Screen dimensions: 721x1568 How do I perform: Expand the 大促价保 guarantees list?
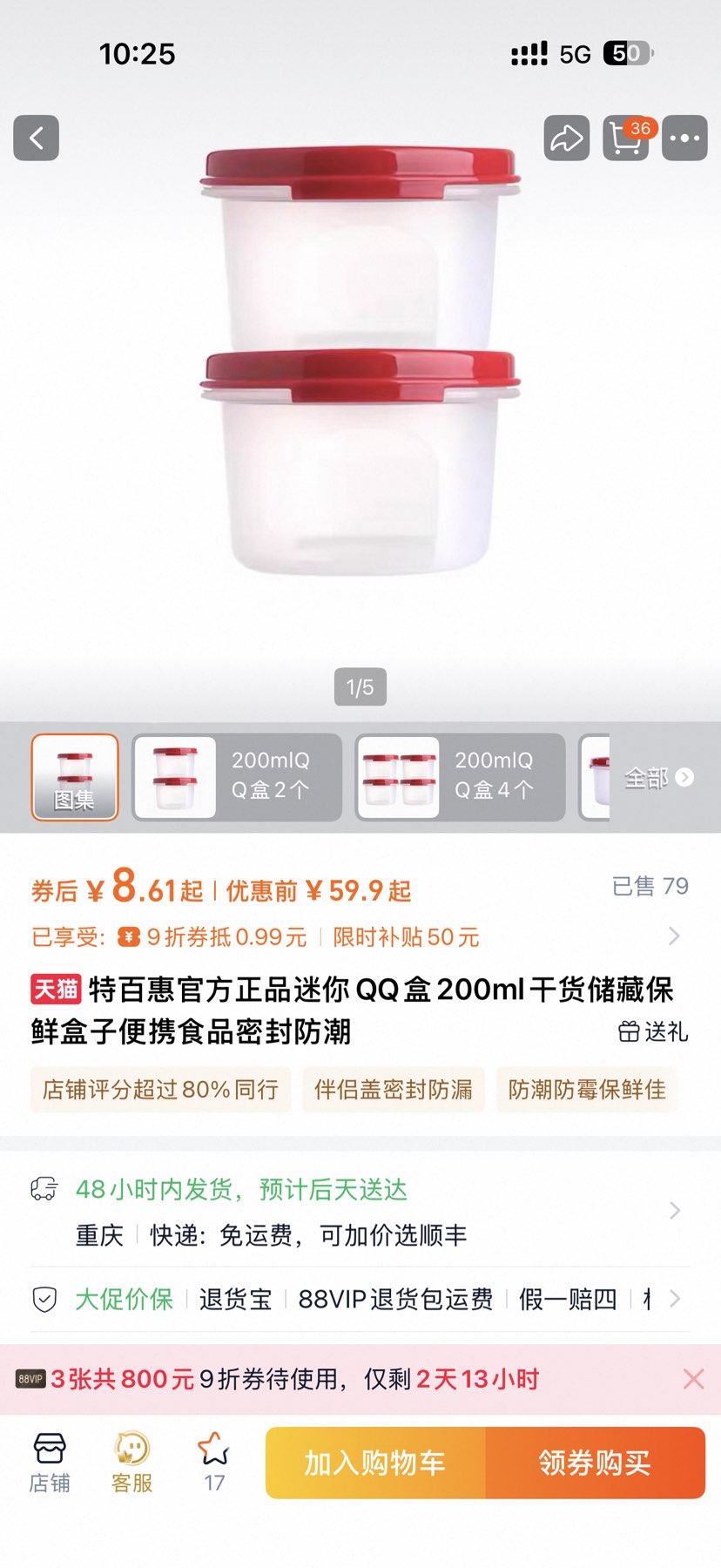(x=676, y=1298)
